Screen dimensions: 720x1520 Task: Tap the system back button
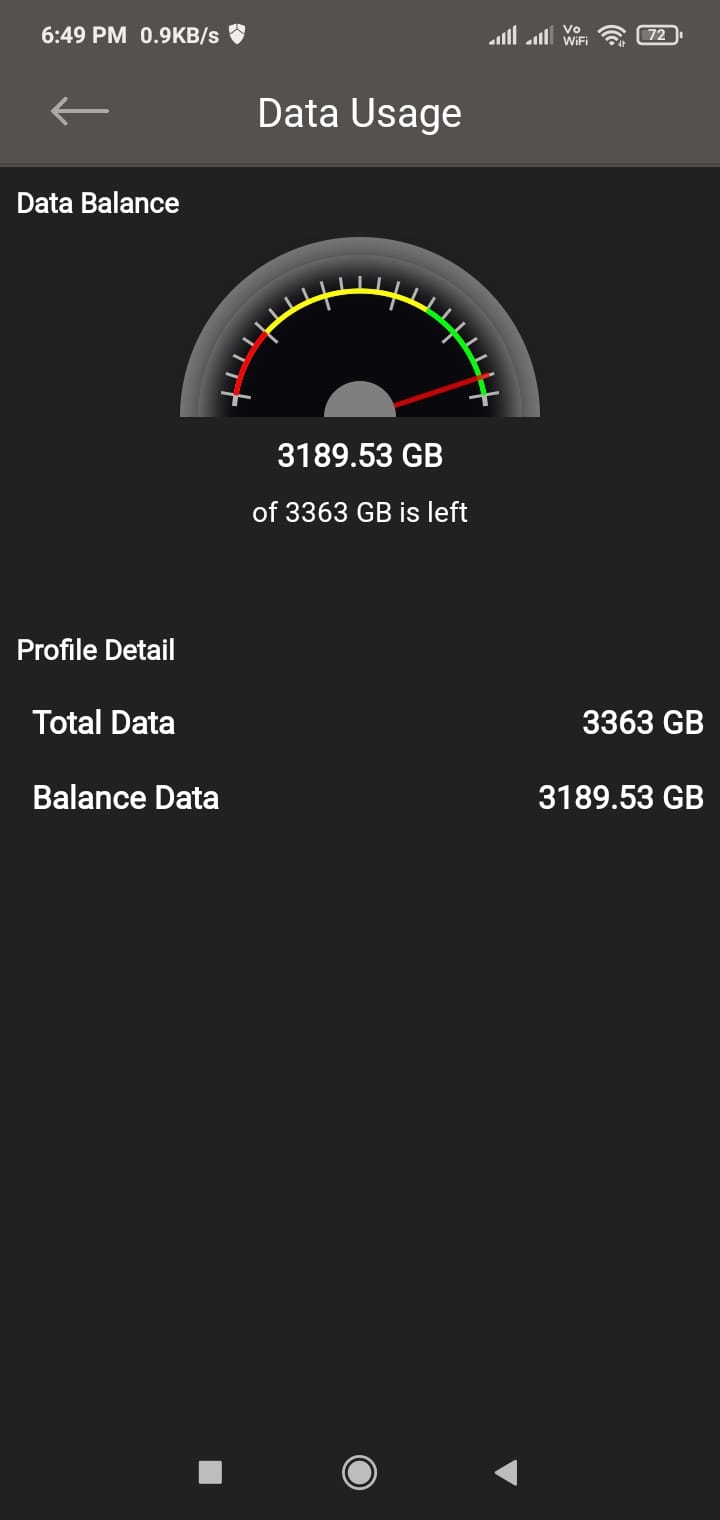coord(507,1472)
